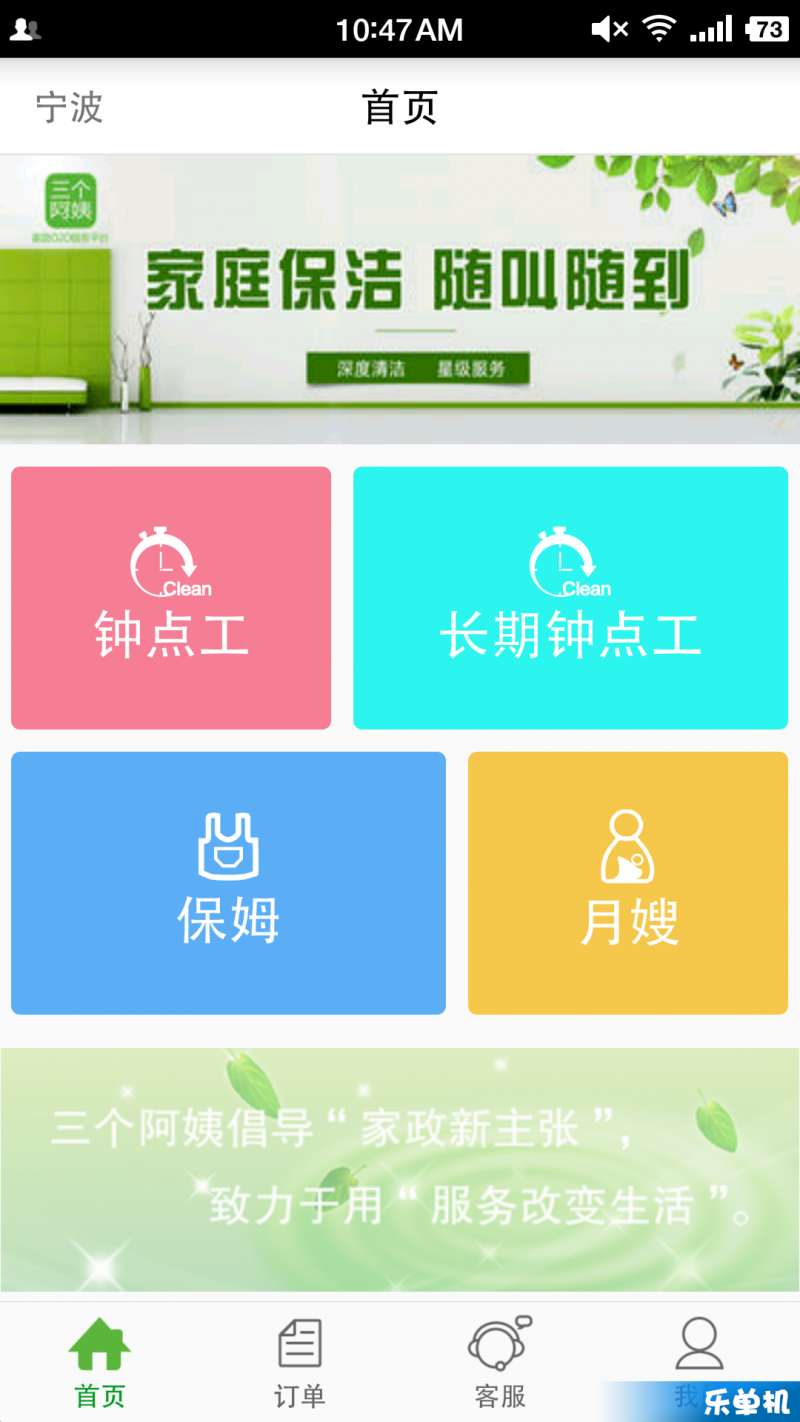Choose the 保姆 service tile
The image size is (800, 1422).
pos(228,883)
